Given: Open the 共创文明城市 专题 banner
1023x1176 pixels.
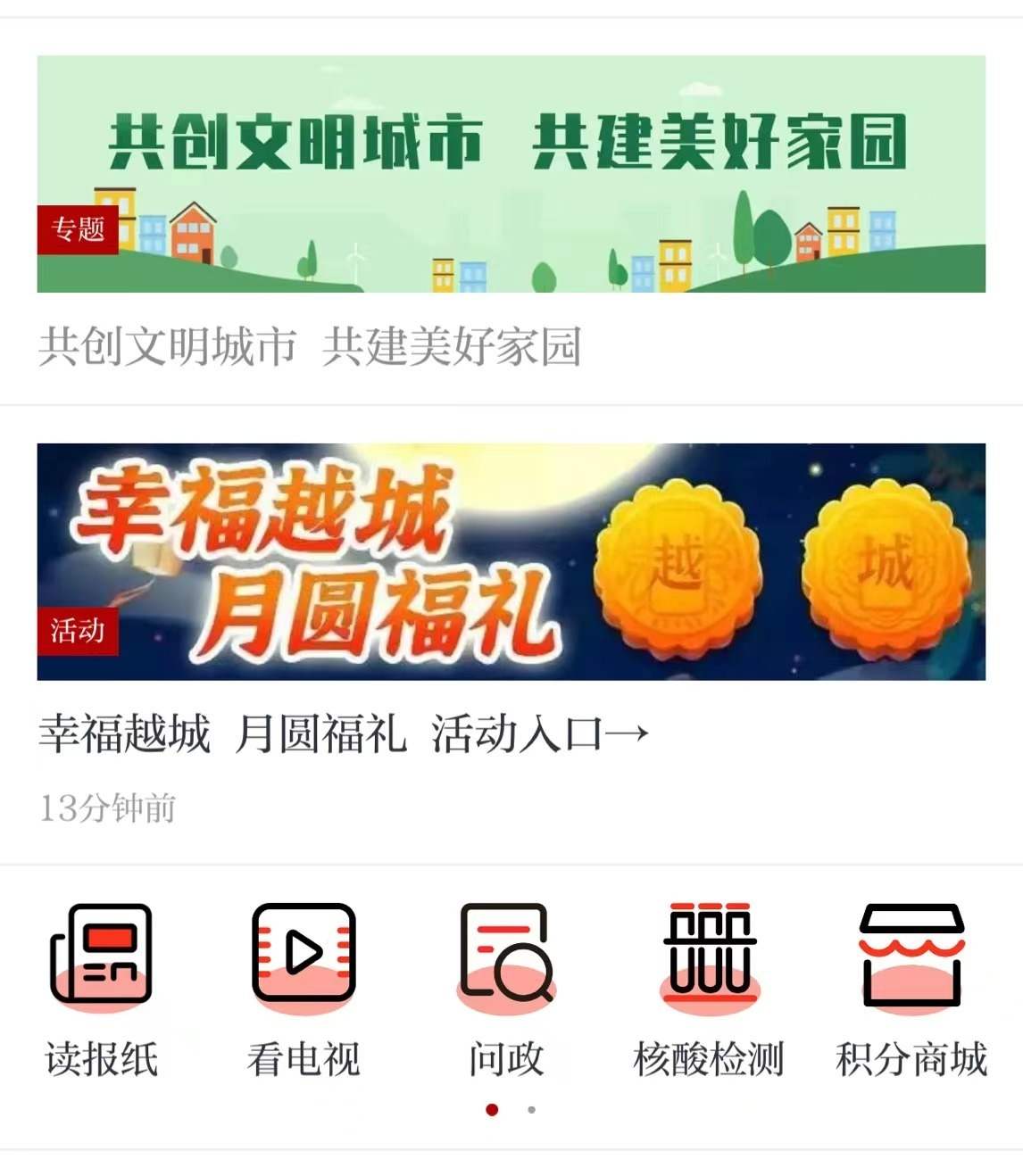Looking at the screenshot, I should pyautogui.click(x=511, y=174).
